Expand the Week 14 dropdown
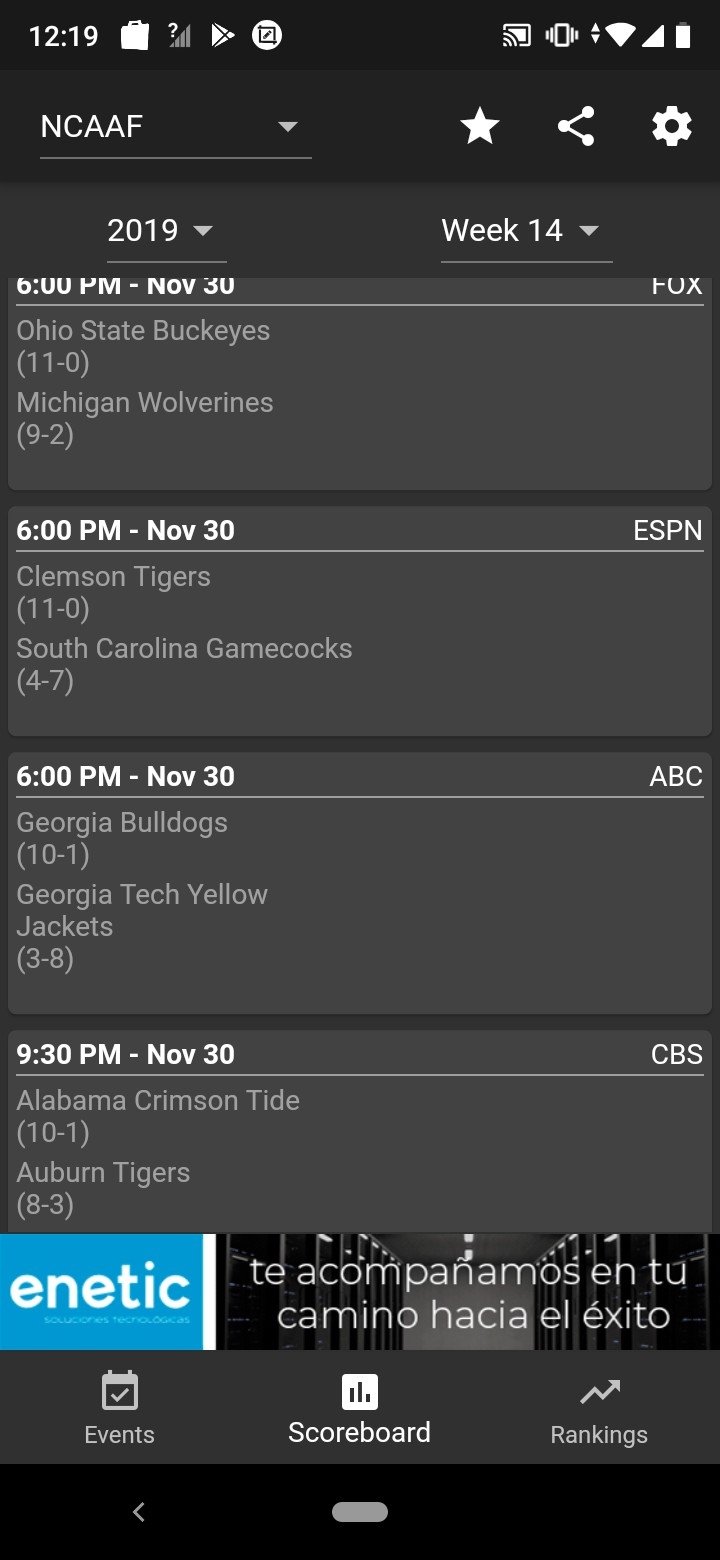720x1560 pixels. click(526, 231)
